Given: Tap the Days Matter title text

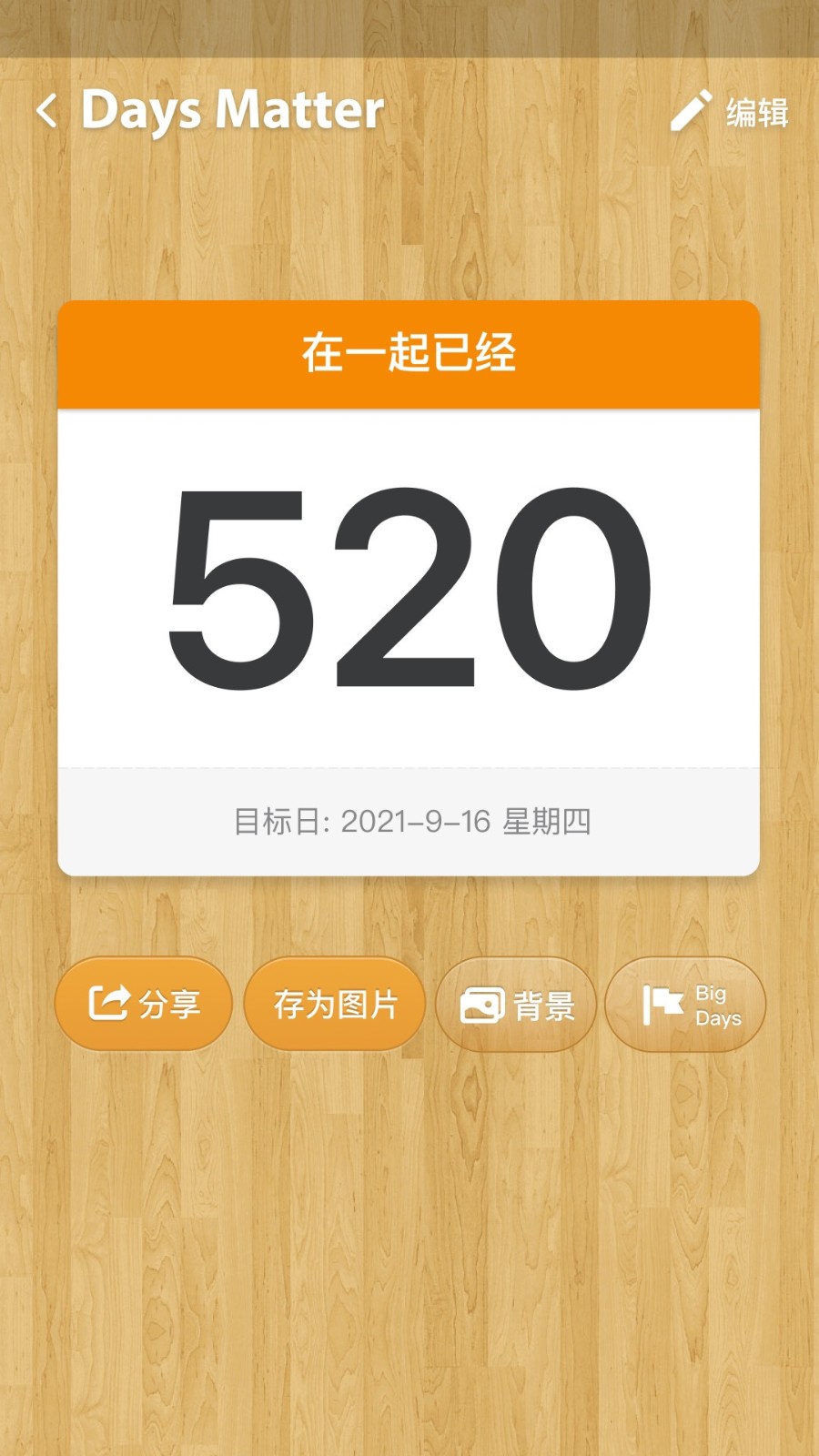Looking at the screenshot, I should (x=229, y=111).
